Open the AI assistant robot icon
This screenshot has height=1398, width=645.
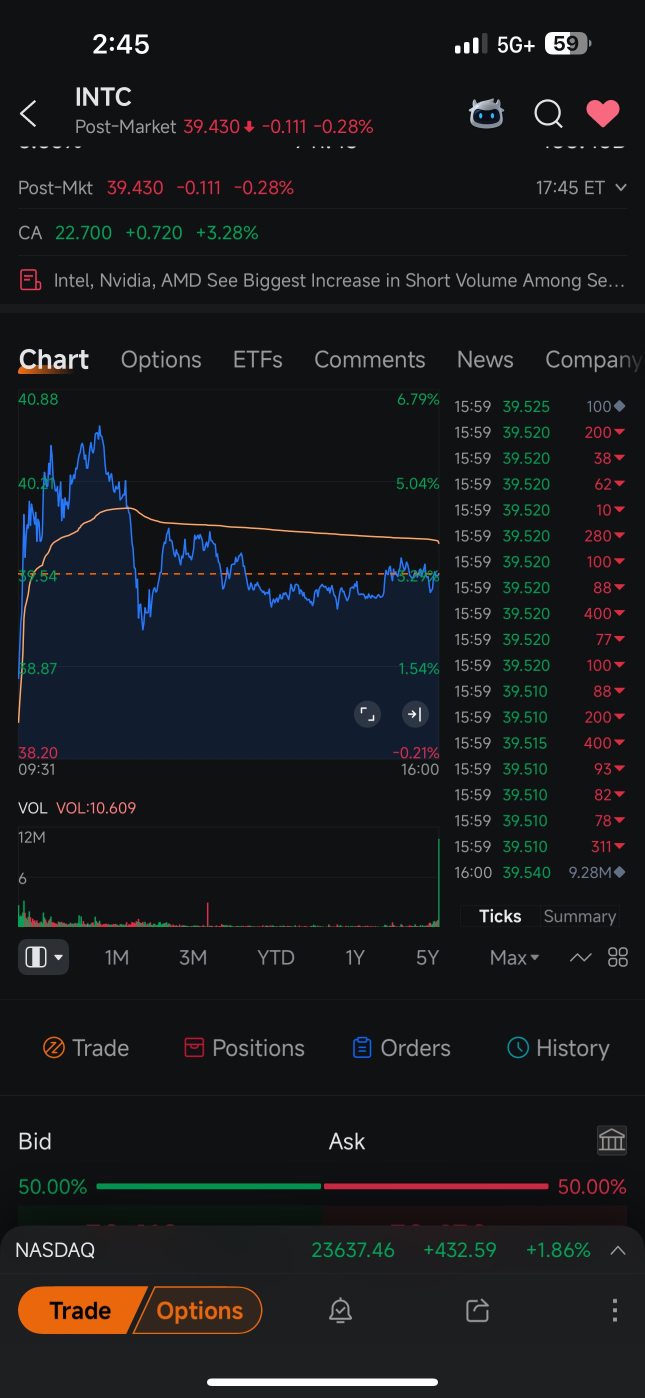[487, 114]
